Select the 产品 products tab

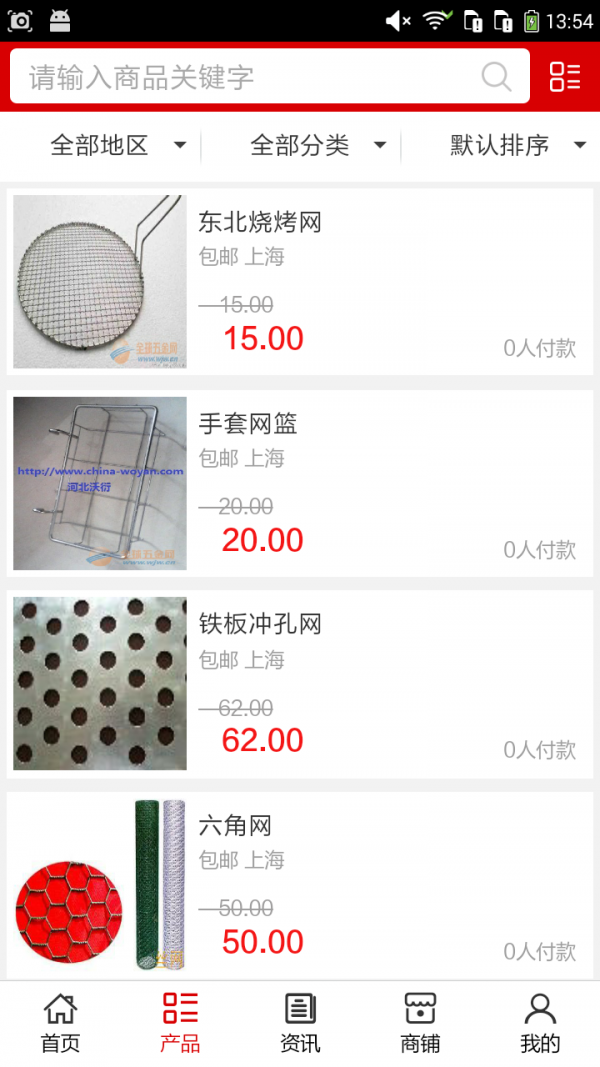[180, 1023]
